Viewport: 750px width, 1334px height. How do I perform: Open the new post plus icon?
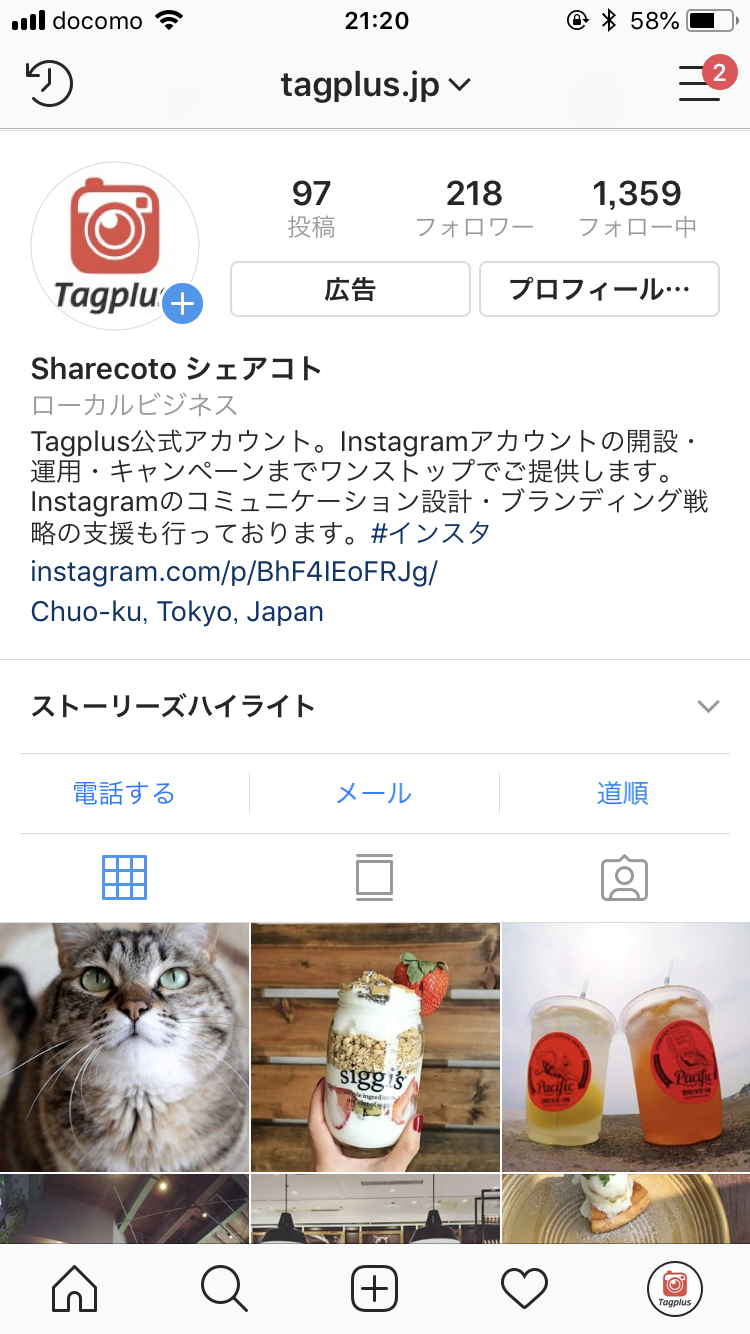point(374,1289)
